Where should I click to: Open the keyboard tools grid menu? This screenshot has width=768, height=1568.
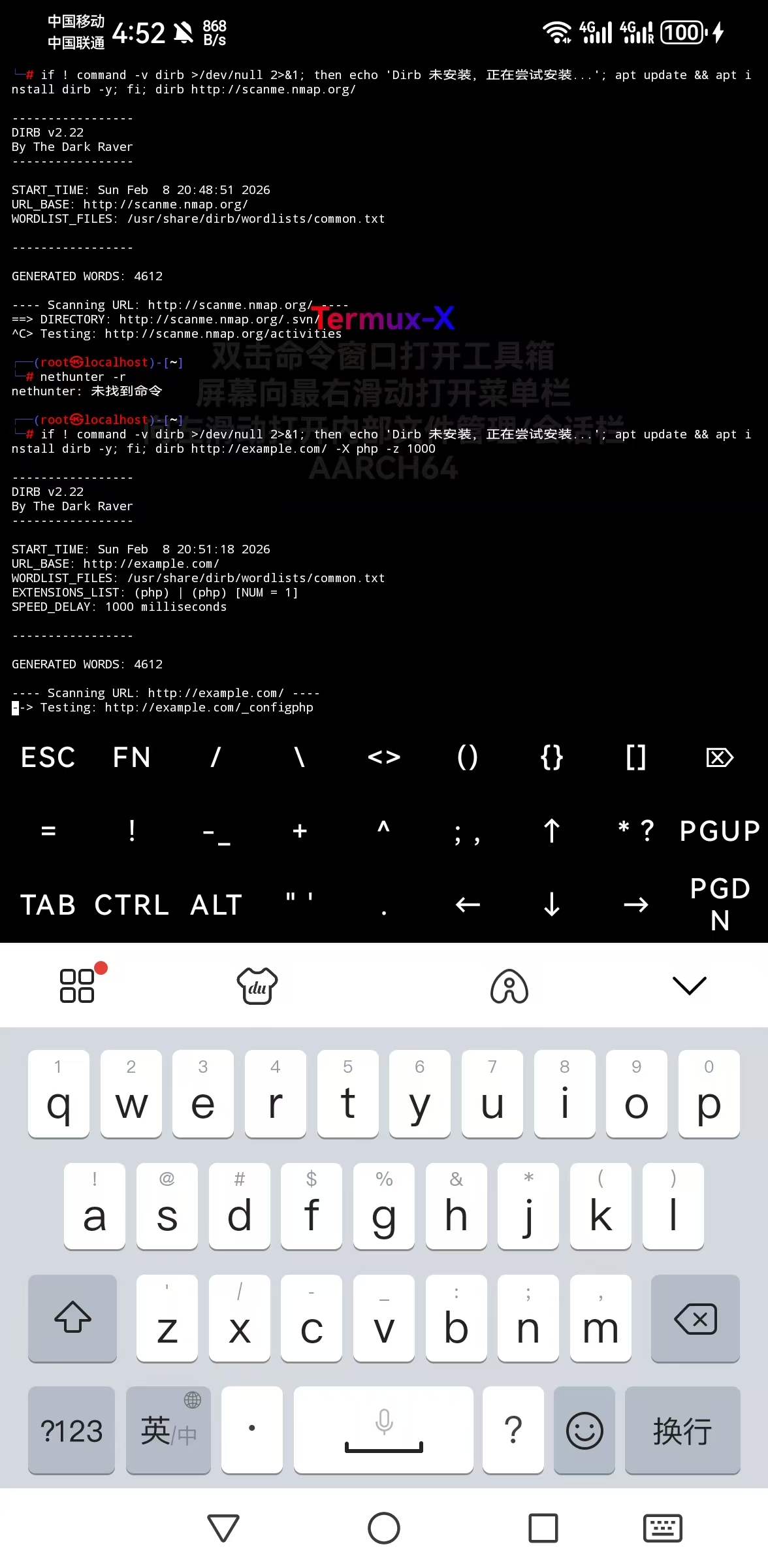pos(77,985)
